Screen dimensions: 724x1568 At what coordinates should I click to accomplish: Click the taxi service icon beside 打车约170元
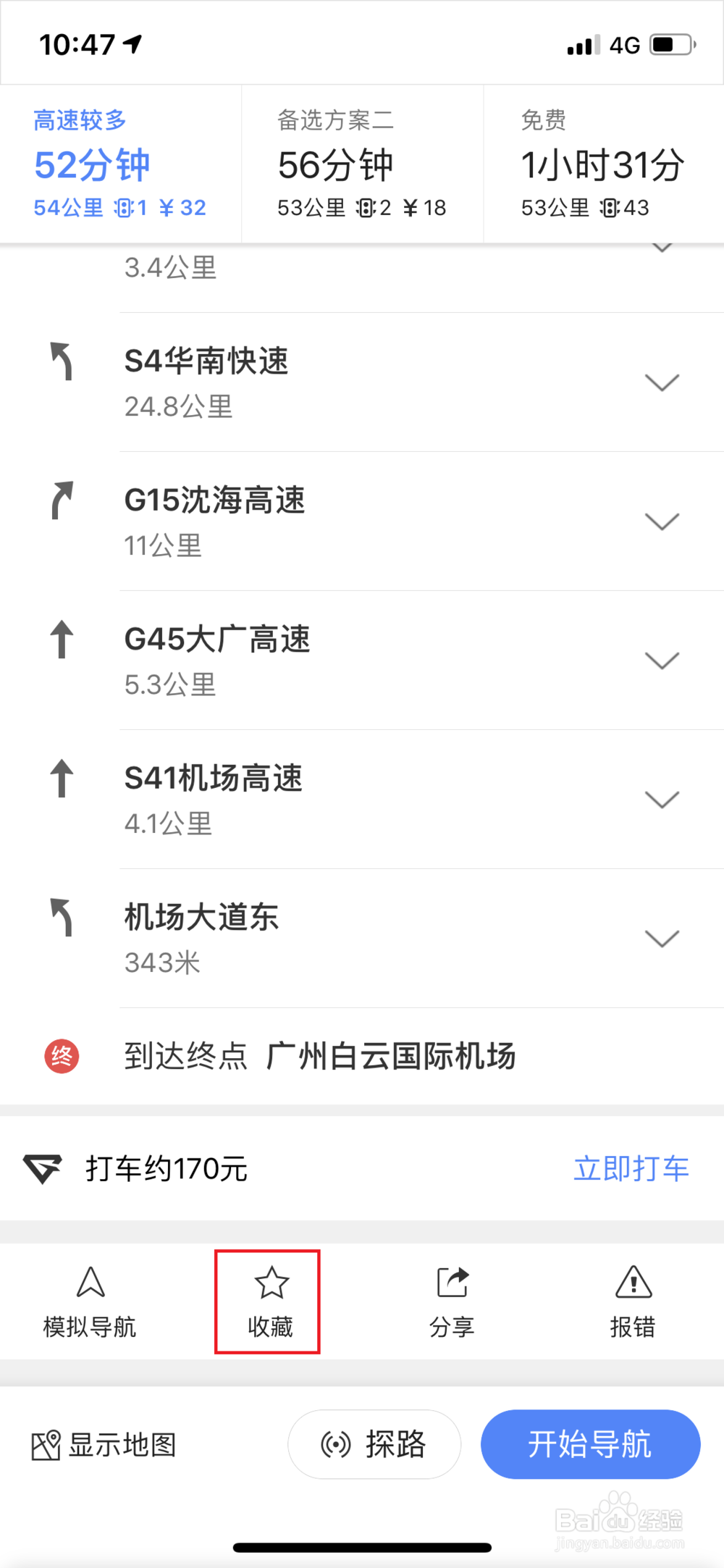[43, 1168]
